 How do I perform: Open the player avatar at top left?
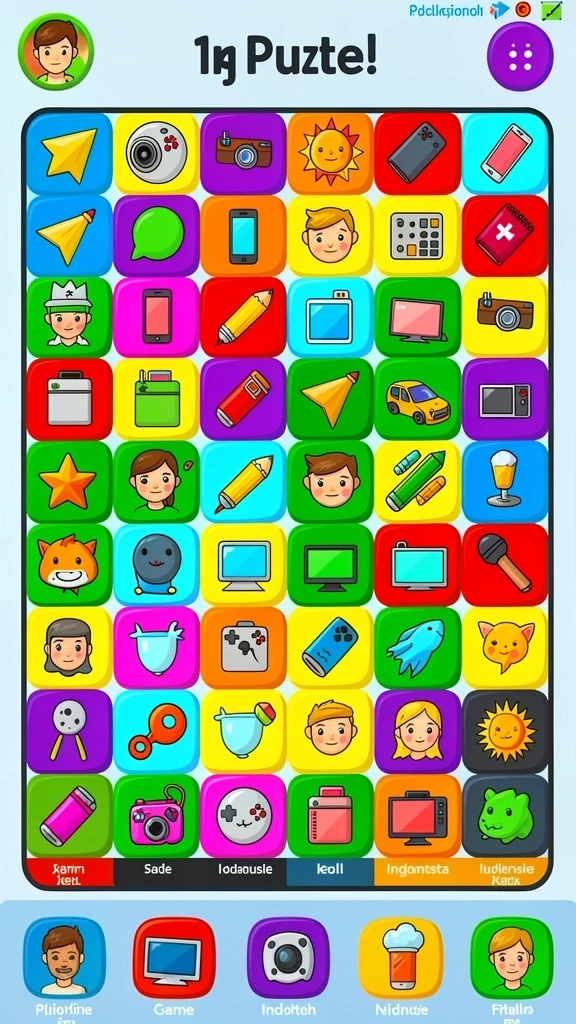click(x=56, y=51)
